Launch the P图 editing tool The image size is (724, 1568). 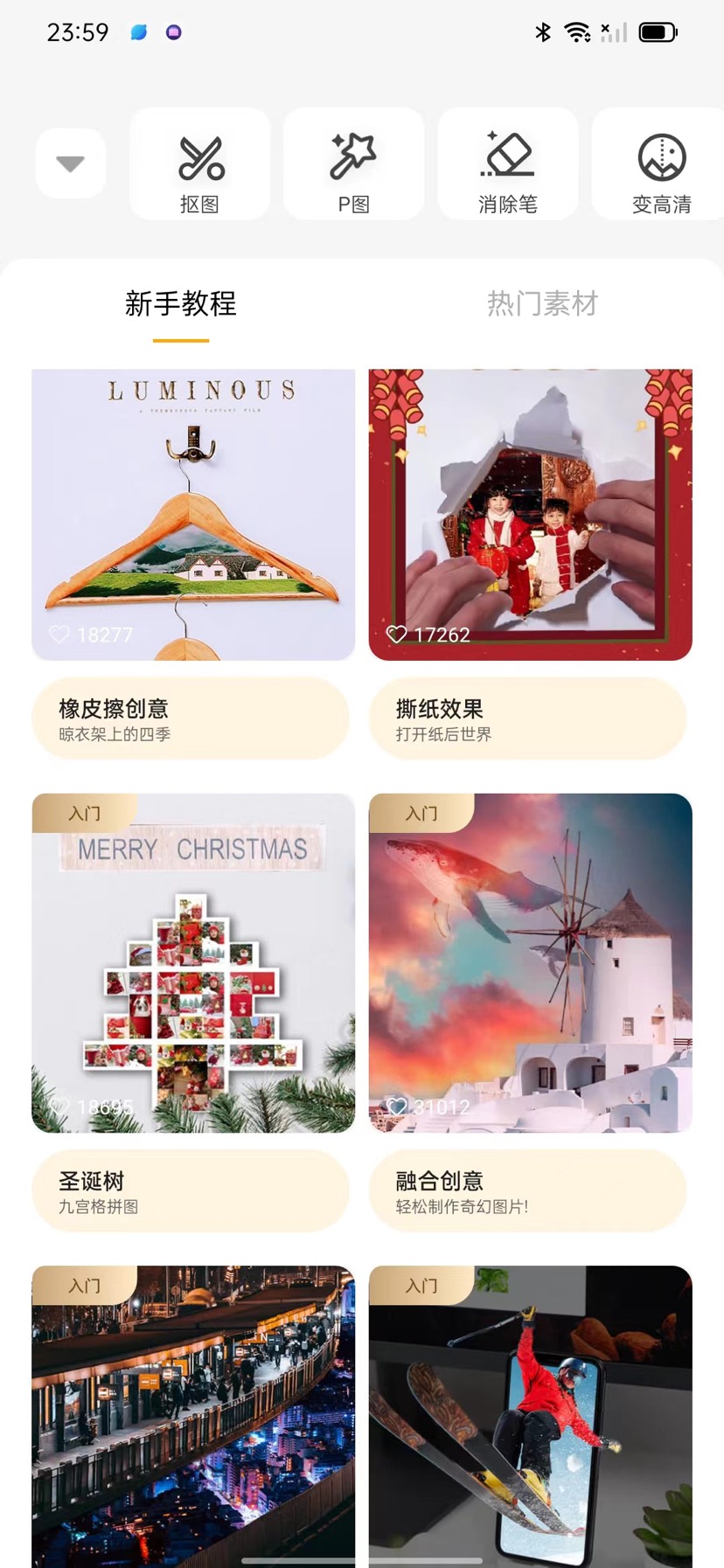pos(353,164)
